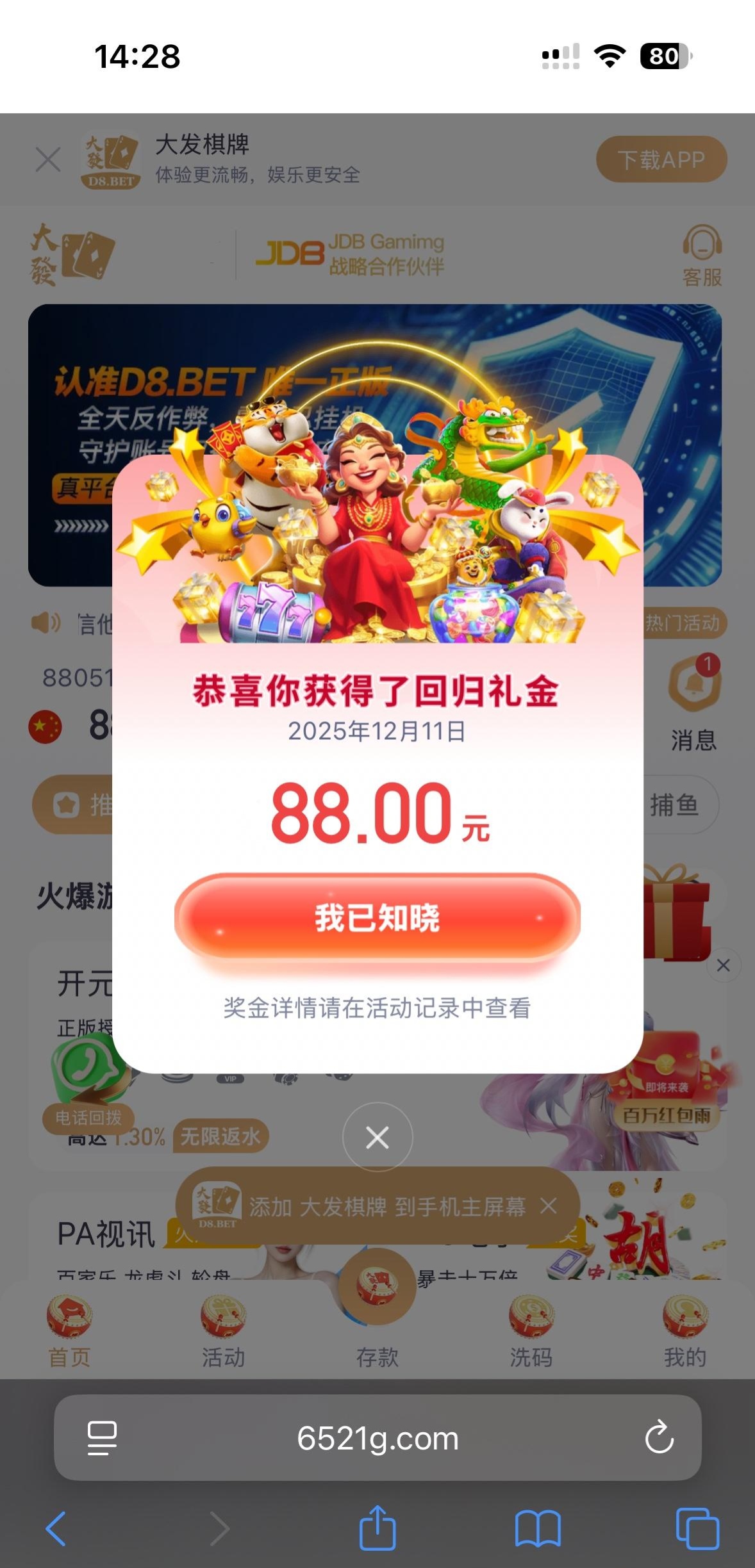This screenshot has width=755, height=1568.
Task: Go back in the browser
Action: pyautogui.click(x=56, y=1528)
